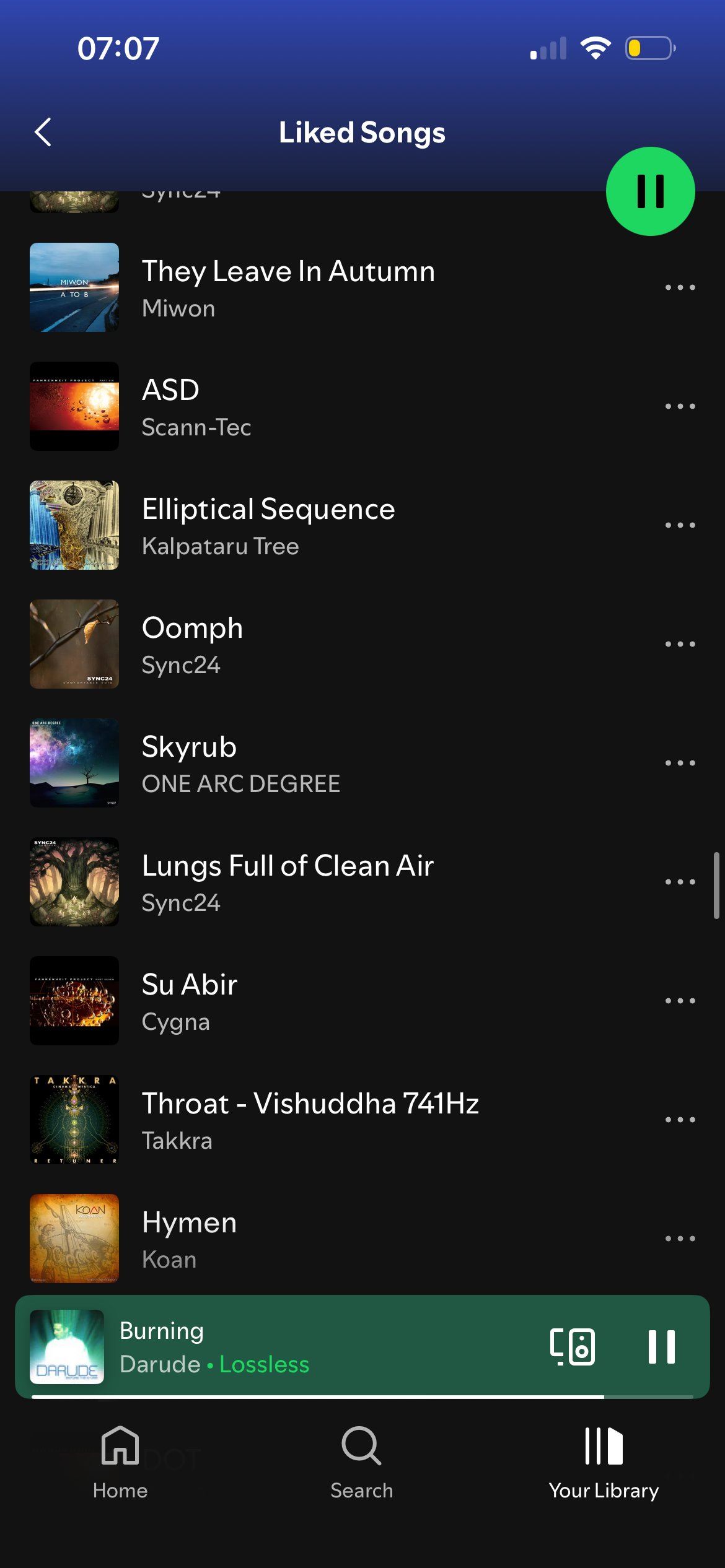The image size is (725, 1568).
Task: Open the devices picker in the mini player
Action: 573,1347
